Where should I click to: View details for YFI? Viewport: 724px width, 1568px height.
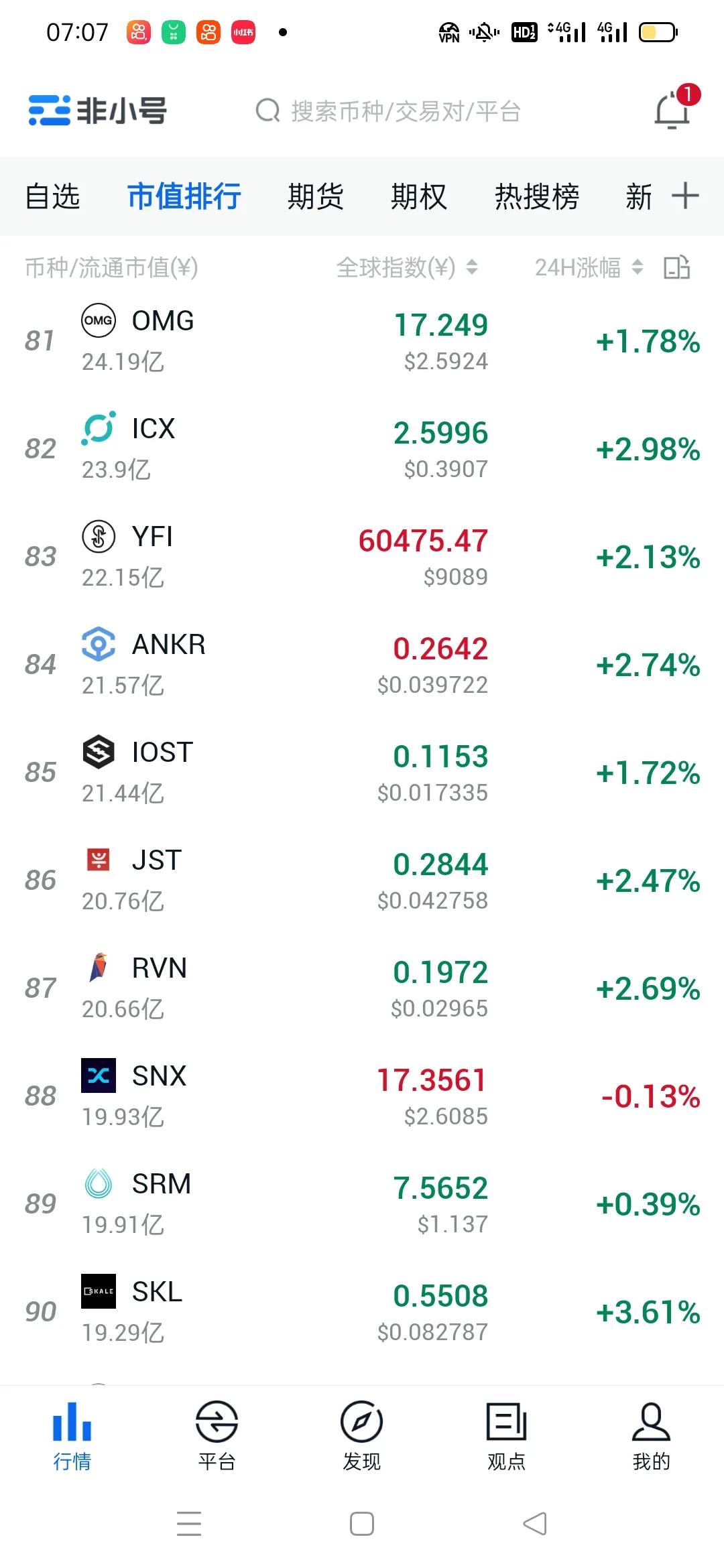[x=362, y=557]
